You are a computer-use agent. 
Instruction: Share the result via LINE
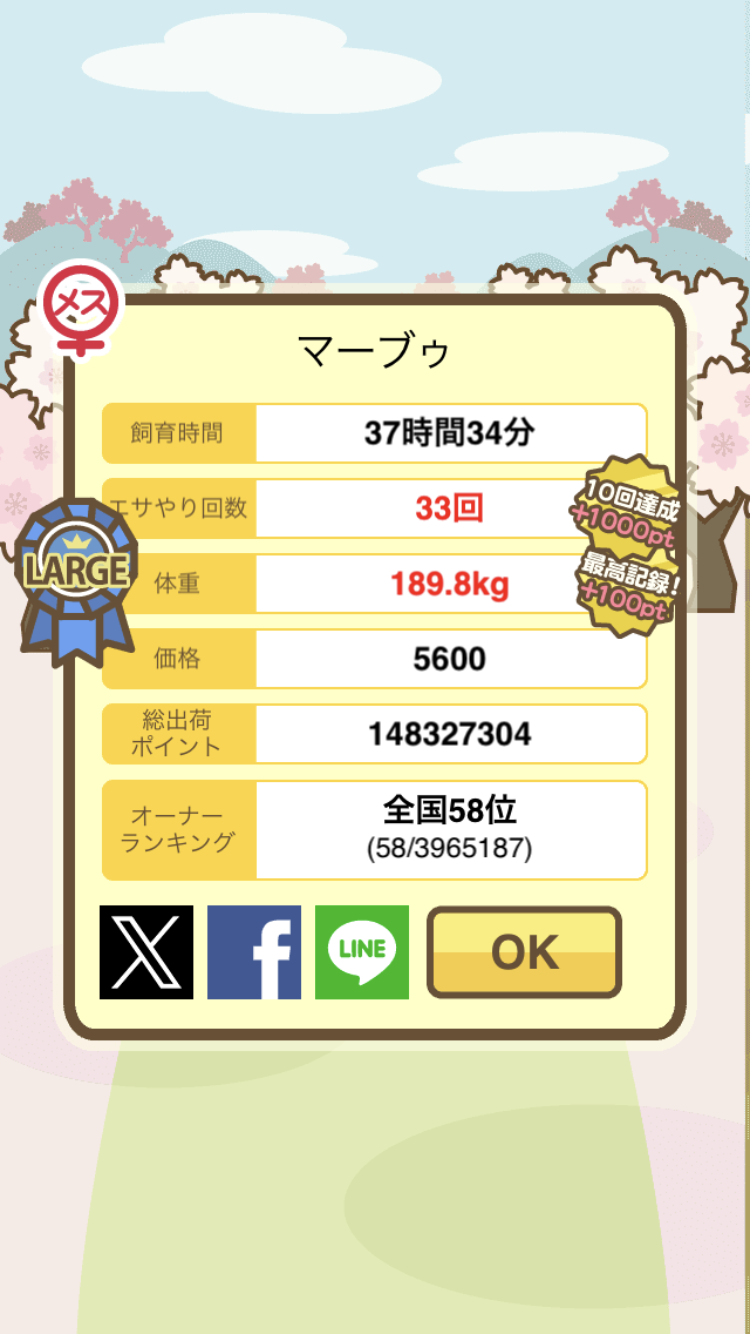click(x=362, y=952)
